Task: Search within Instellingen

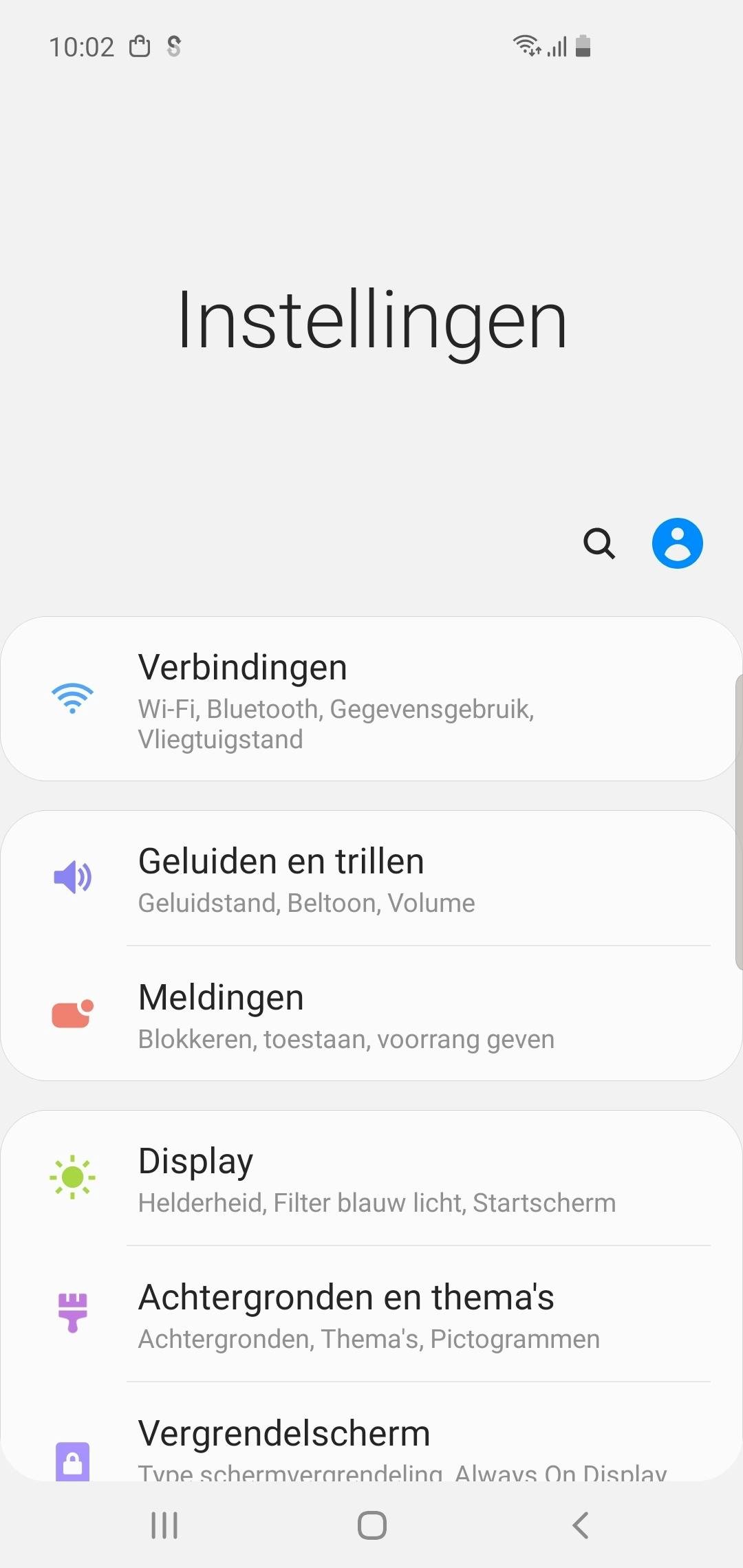Action: pos(599,544)
